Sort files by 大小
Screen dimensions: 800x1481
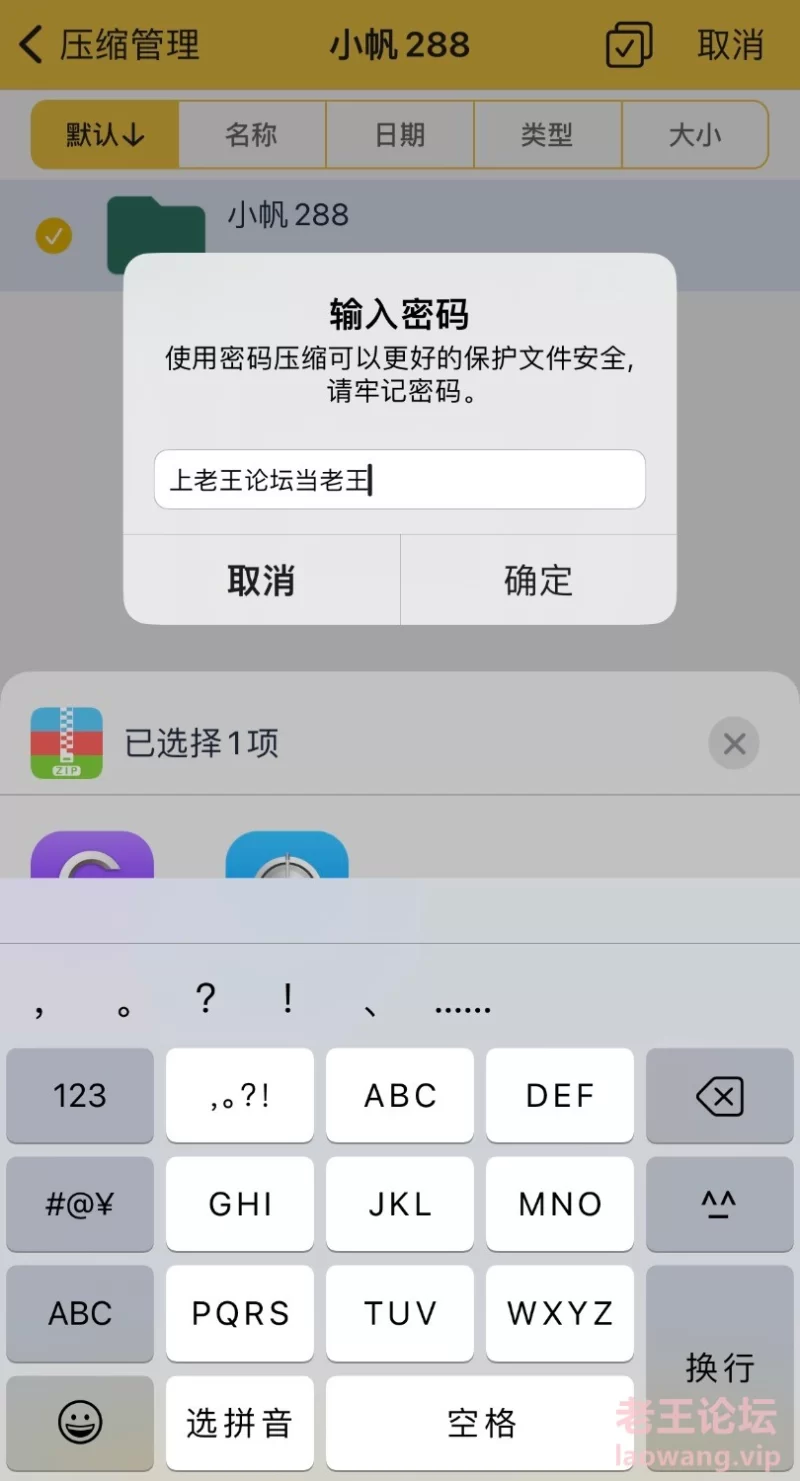694,135
